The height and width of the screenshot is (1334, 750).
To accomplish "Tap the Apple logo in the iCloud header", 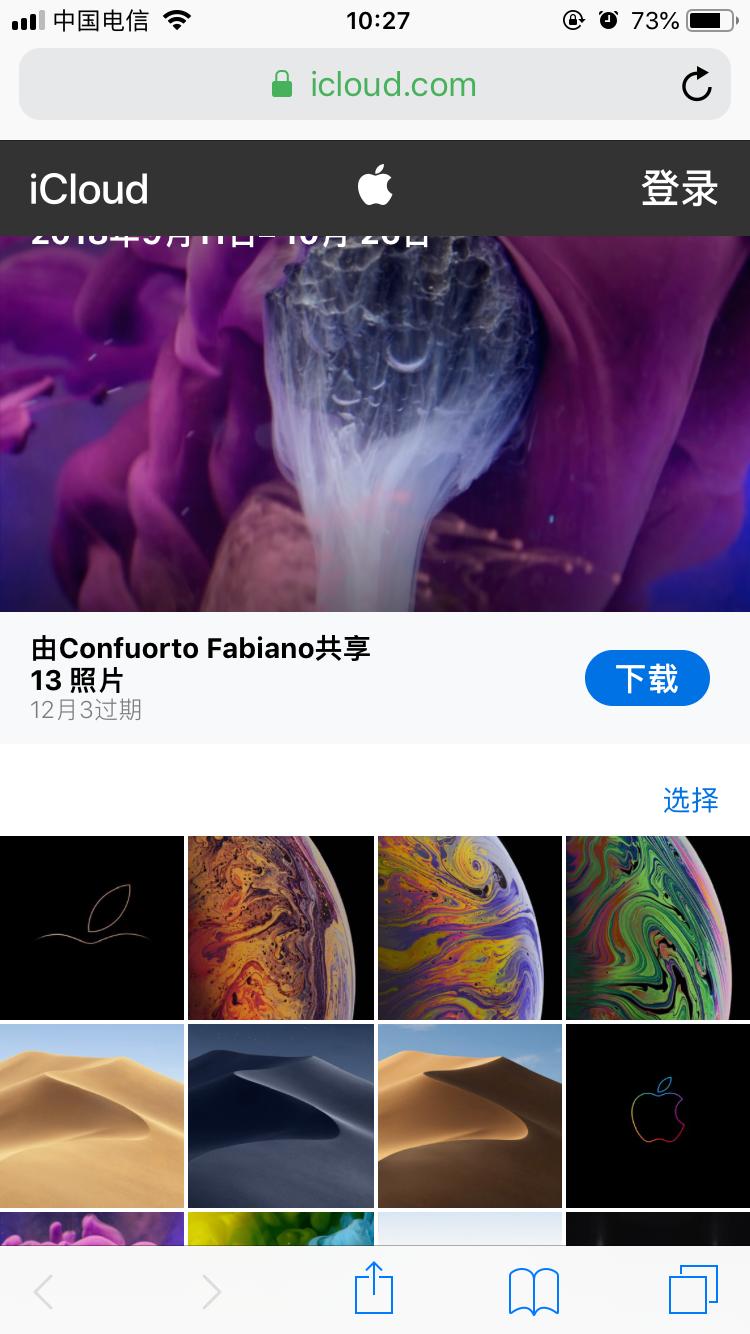I will (x=376, y=187).
